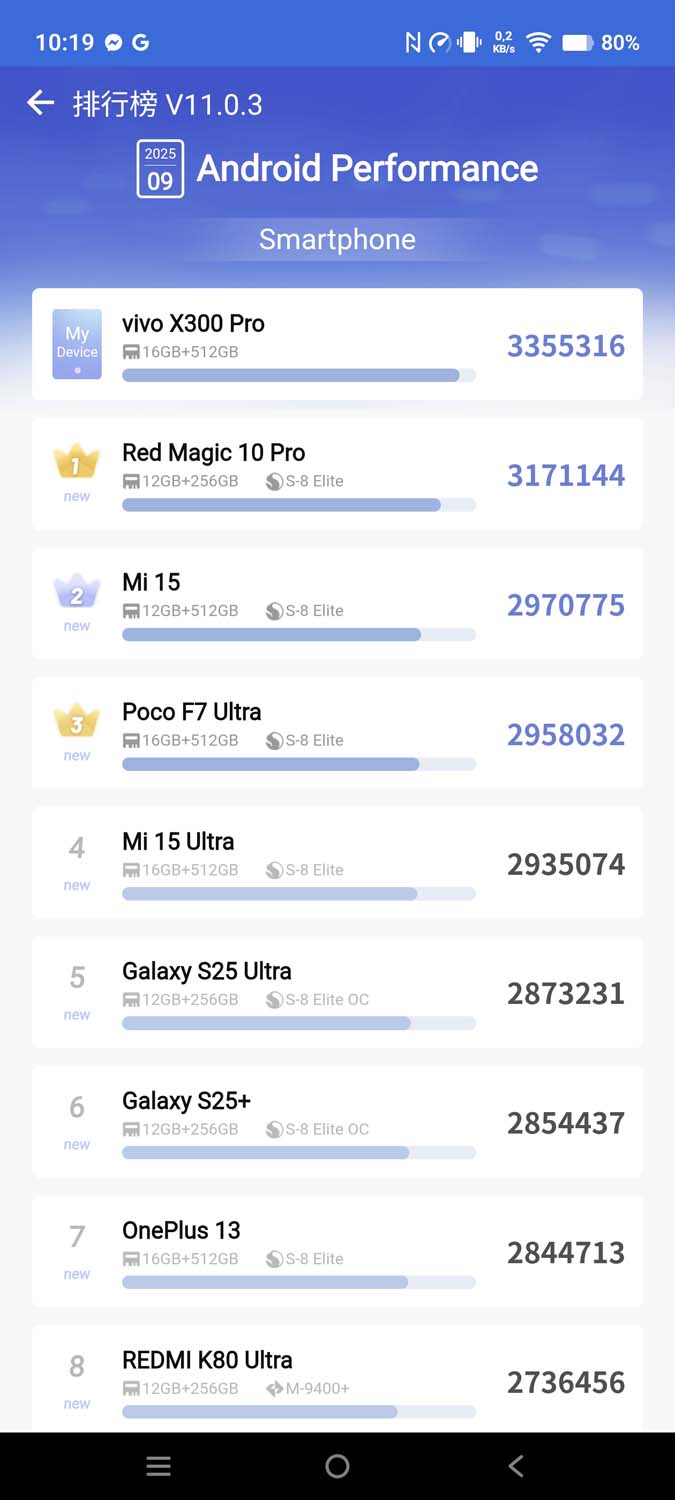This screenshot has width=675, height=1500.
Task: Select the Smartphone category tab
Action: (337, 240)
